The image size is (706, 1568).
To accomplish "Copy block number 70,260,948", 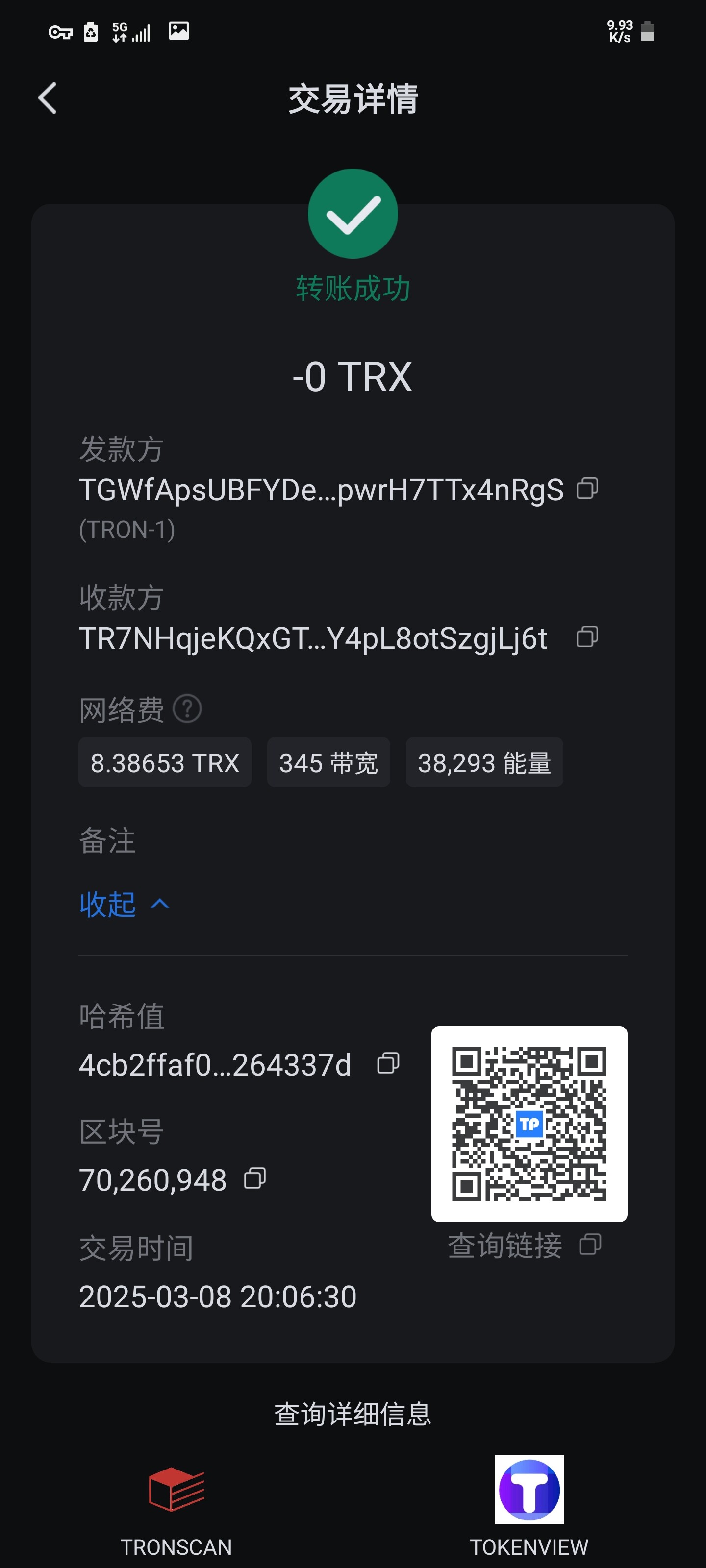I will click(x=254, y=1178).
